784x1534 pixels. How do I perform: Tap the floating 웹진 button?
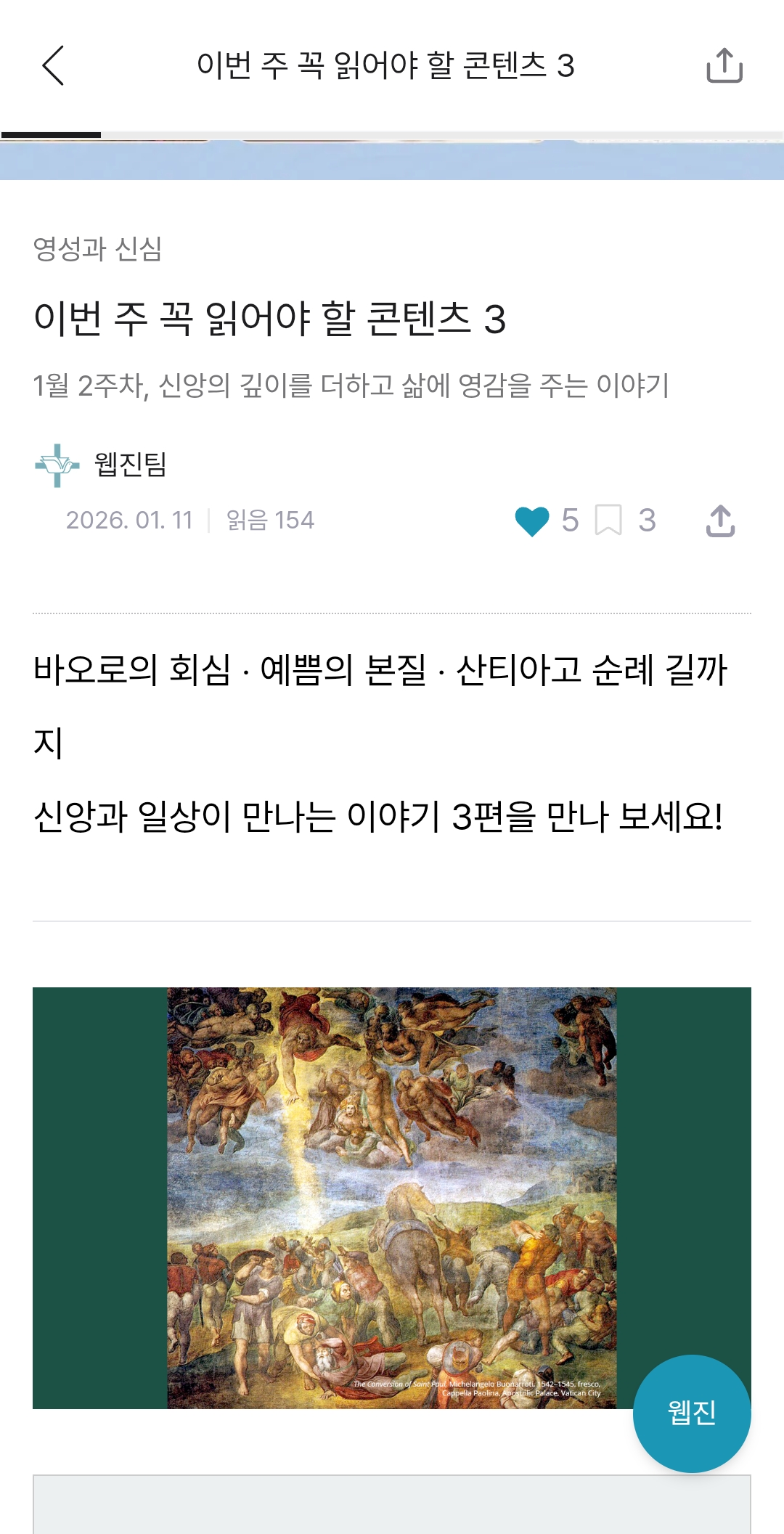click(x=691, y=1413)
